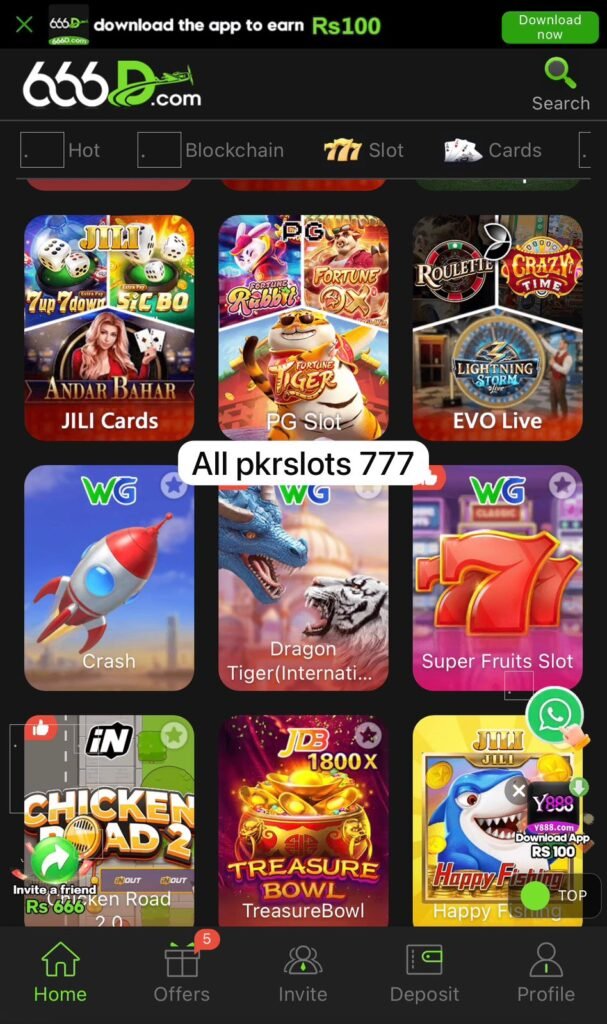Image resolution: width=607 pixels, height=1024 pixels.
Task: Open the JILI Cards tile
Action: [110, 328]
